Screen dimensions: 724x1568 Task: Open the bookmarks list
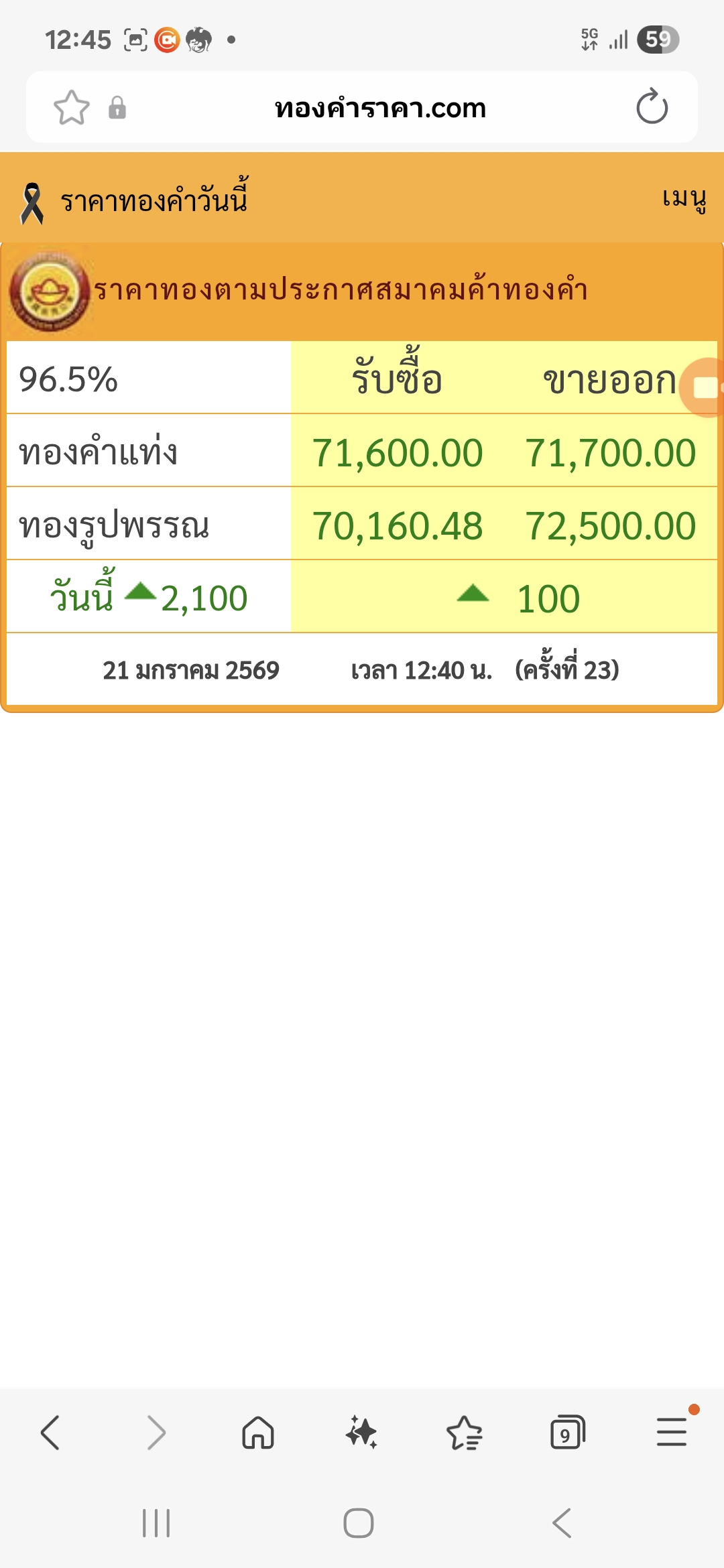[465, 1433]
